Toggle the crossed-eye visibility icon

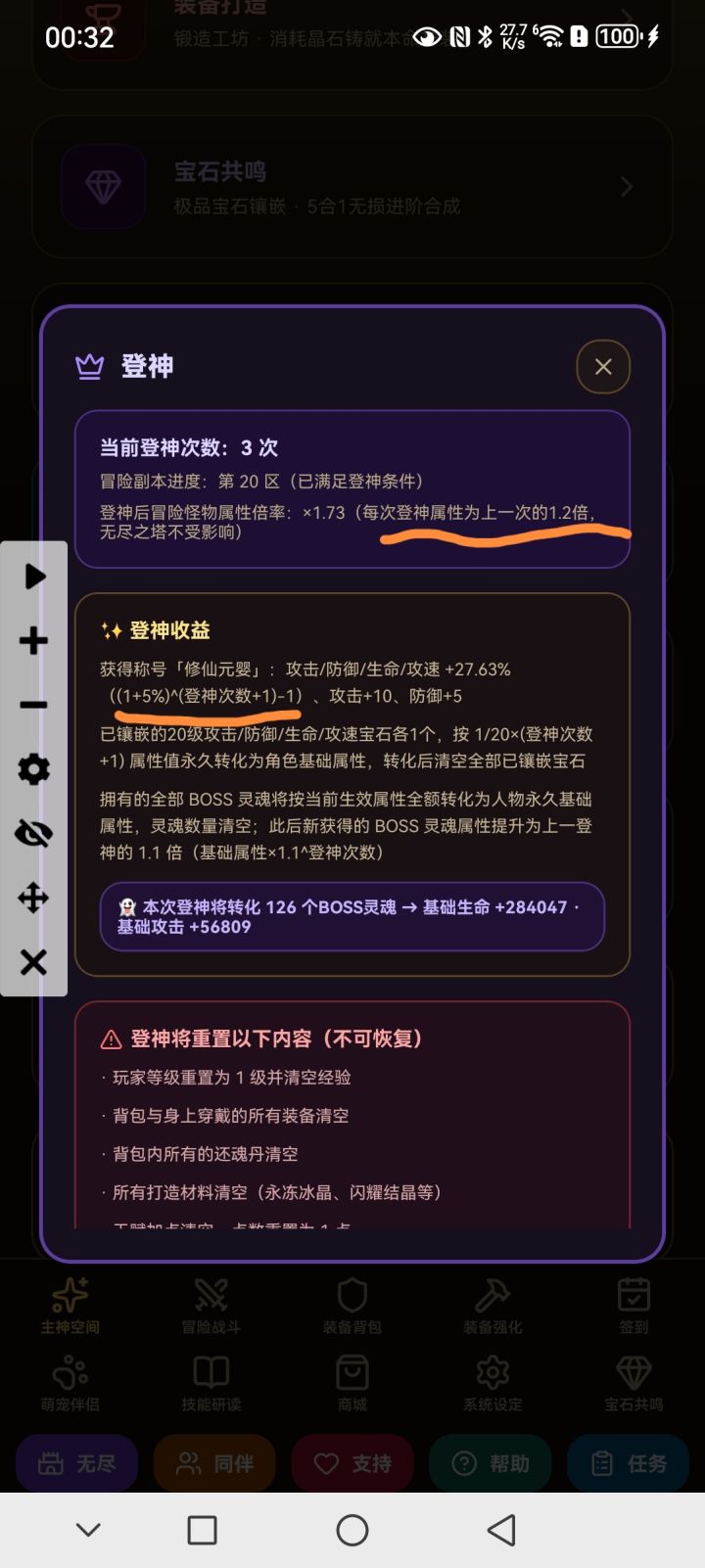[x=34, y=834]
